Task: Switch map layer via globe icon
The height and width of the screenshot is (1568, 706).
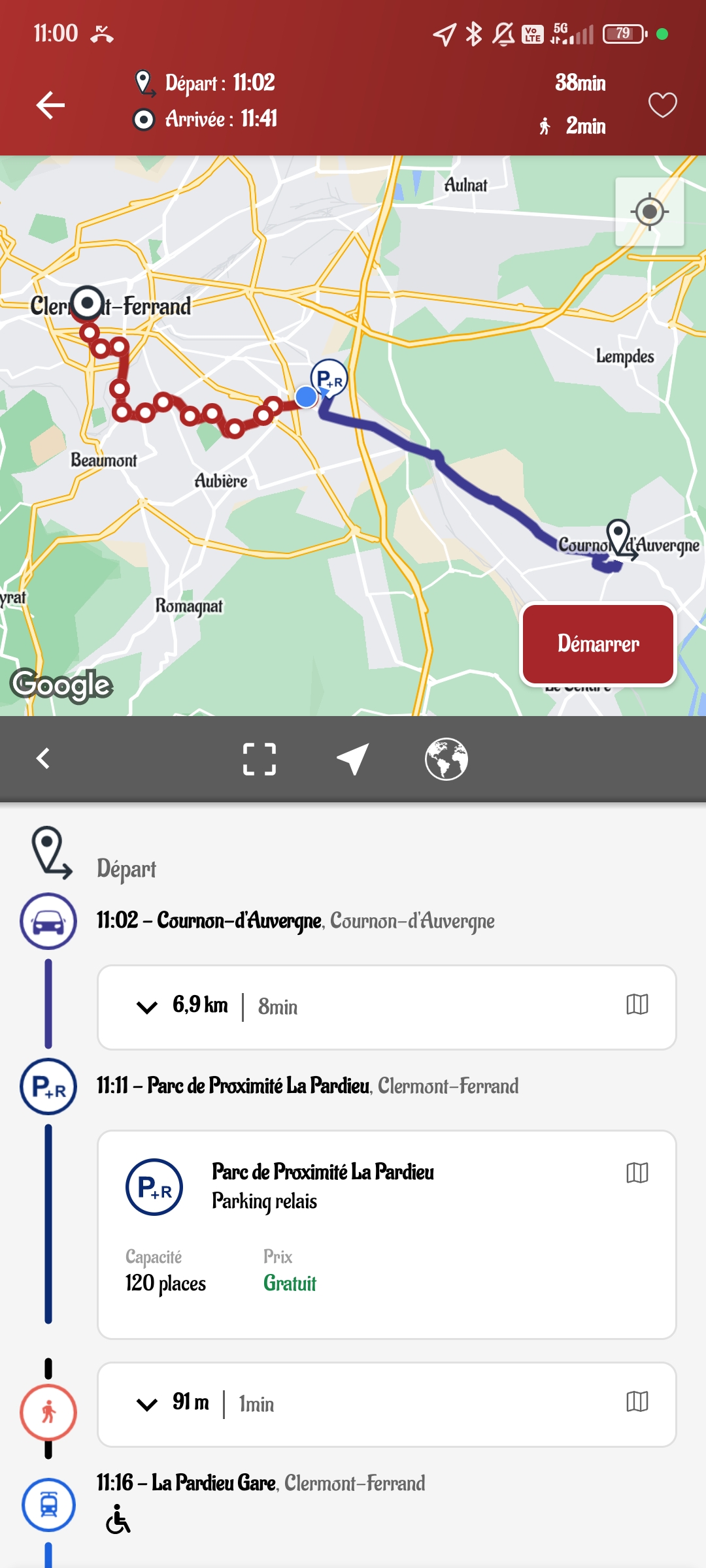Action: click(446, 759)
